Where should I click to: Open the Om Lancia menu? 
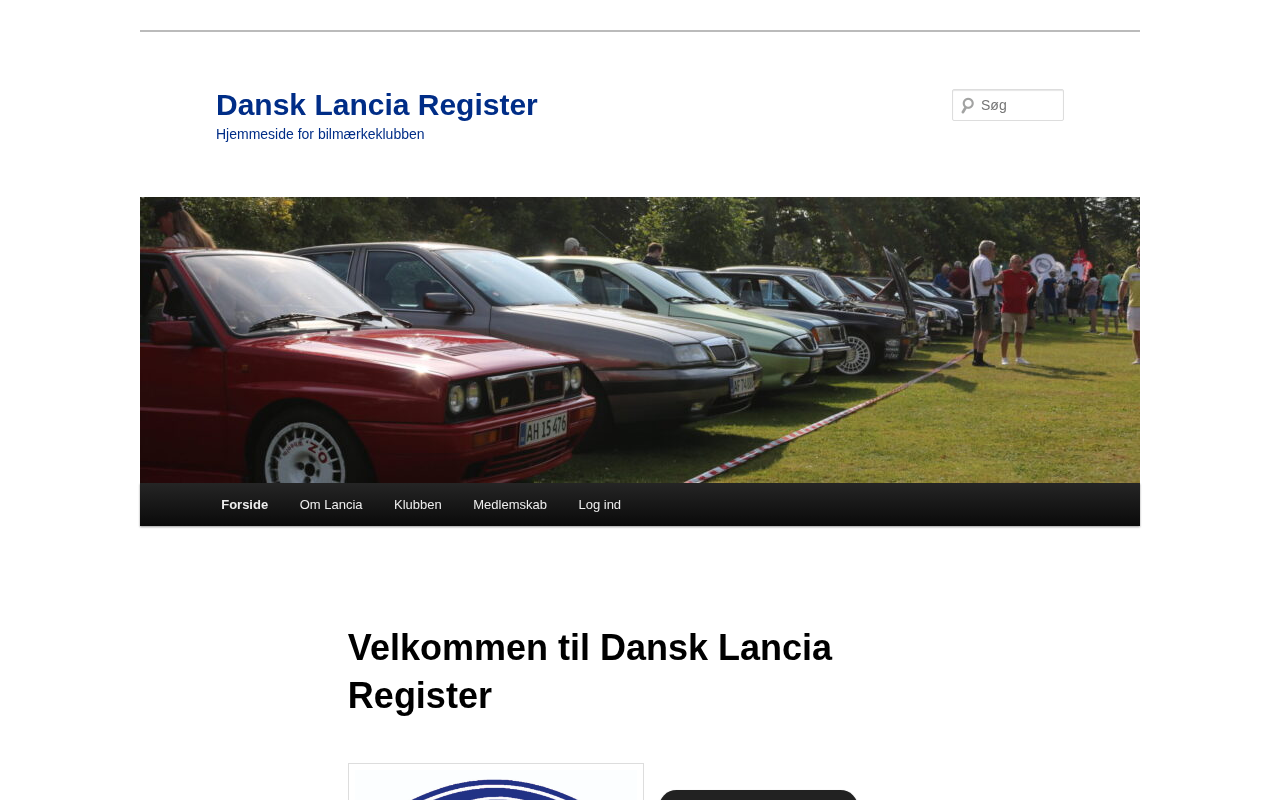[331, 505]
